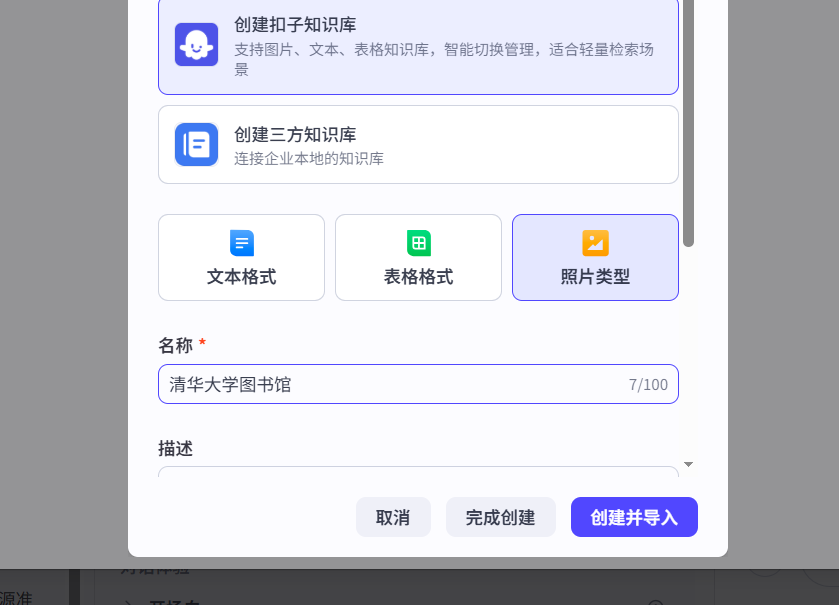
Task: Click the scrollbar's down arrow
Action: [689, 464]
